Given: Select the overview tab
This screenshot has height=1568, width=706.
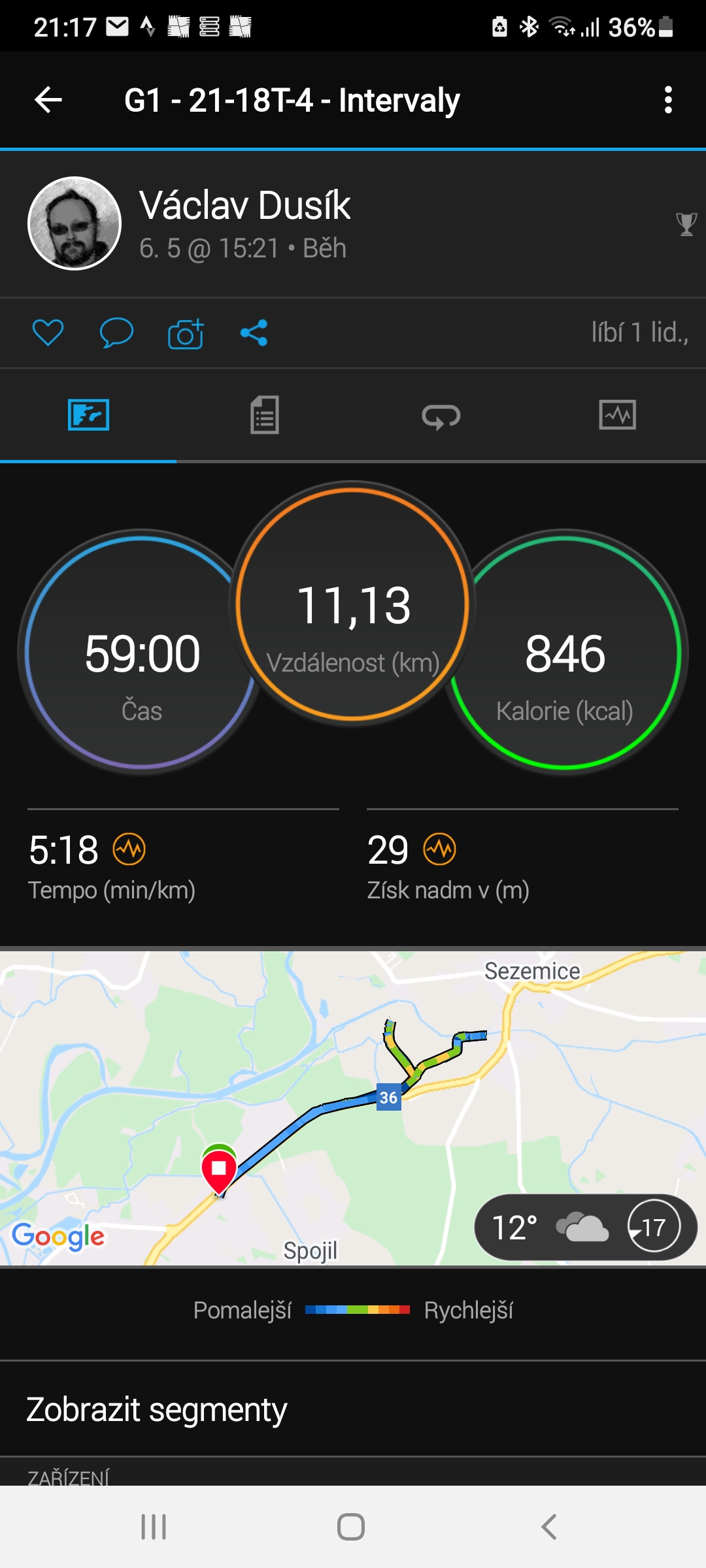Looking at the screenshot, I should 88,415.
